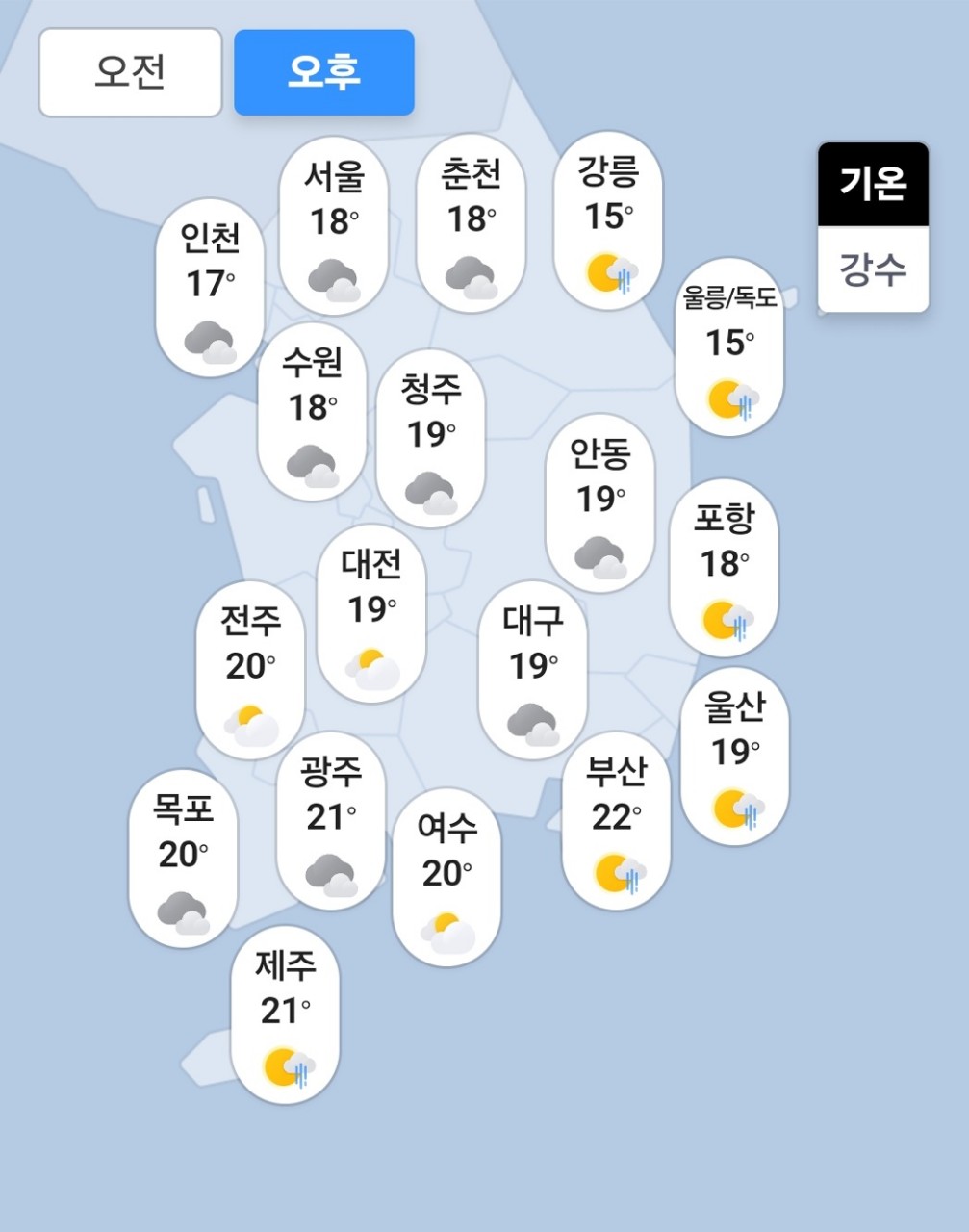Select 수원 weather bubble
Image resolution: width=969 pixels, height=1232 pixels.
pos(312,412)
